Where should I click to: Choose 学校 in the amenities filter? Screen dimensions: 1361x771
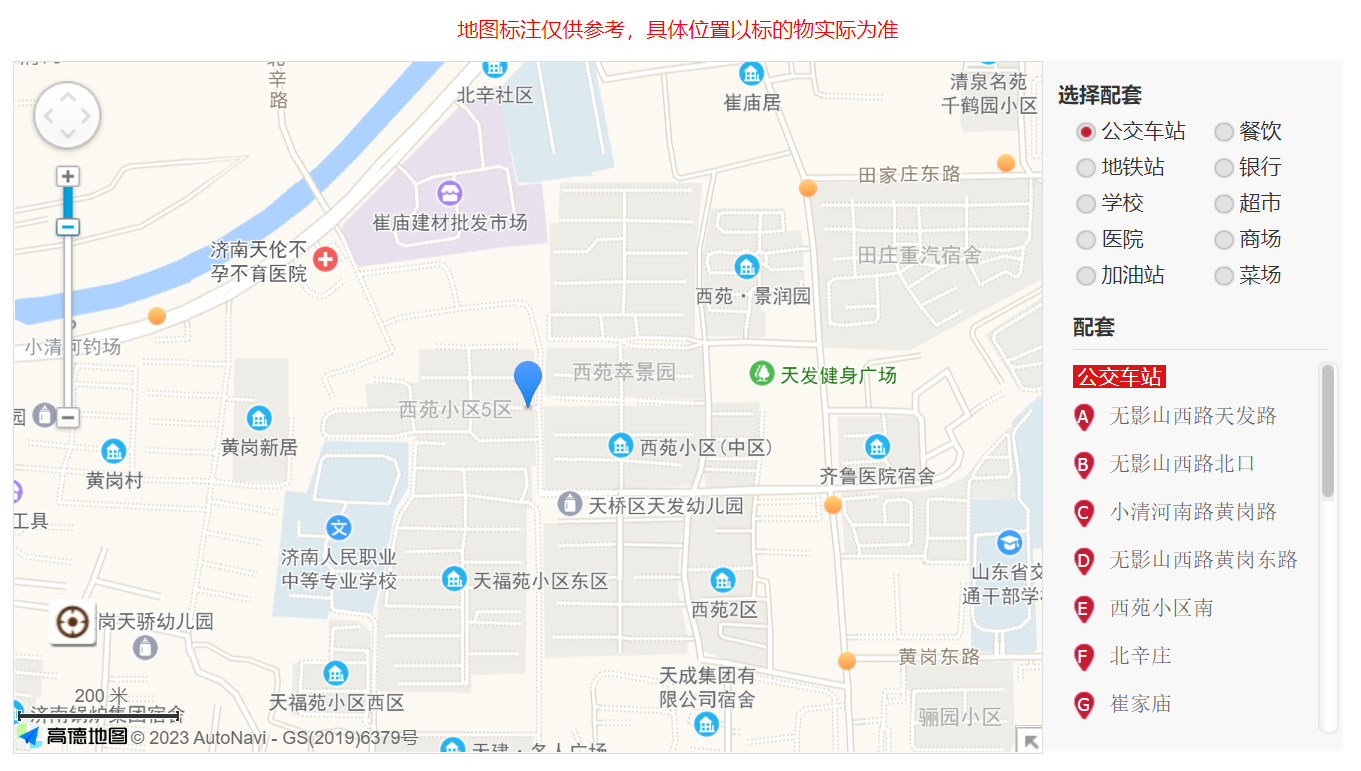pyautogui.click(x=1086, y=204)
